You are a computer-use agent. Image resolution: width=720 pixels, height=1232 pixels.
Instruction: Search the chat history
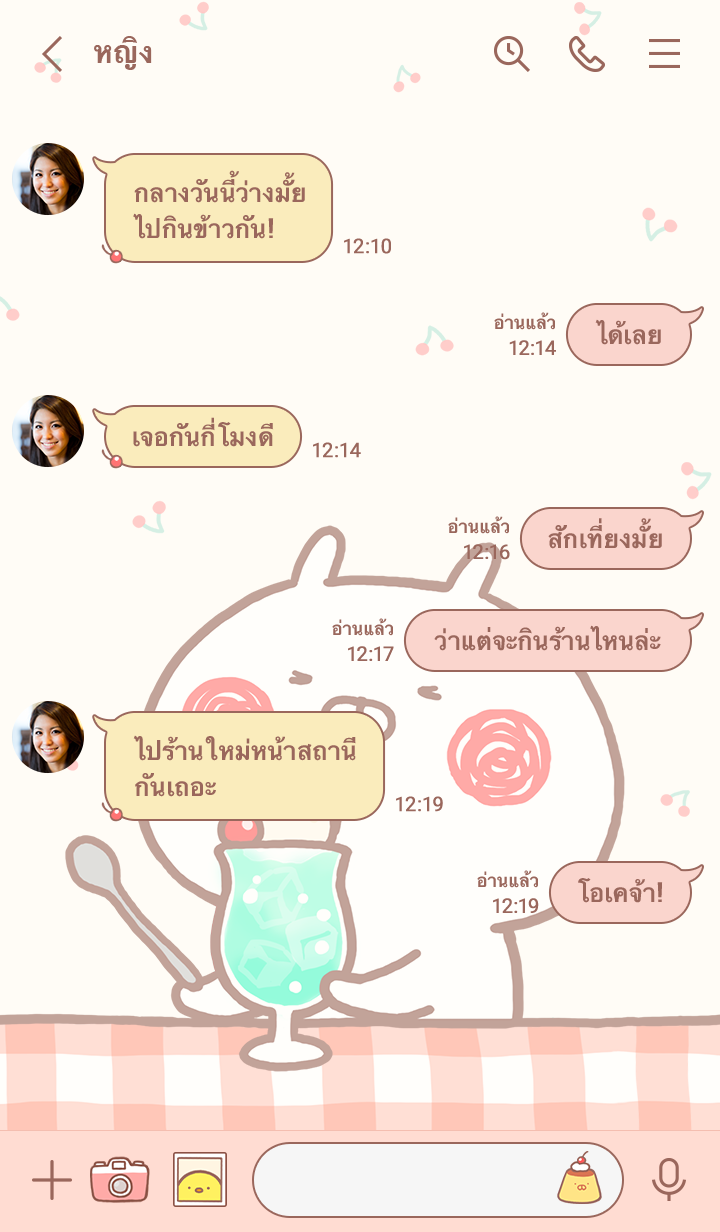[x=511, y=54]
